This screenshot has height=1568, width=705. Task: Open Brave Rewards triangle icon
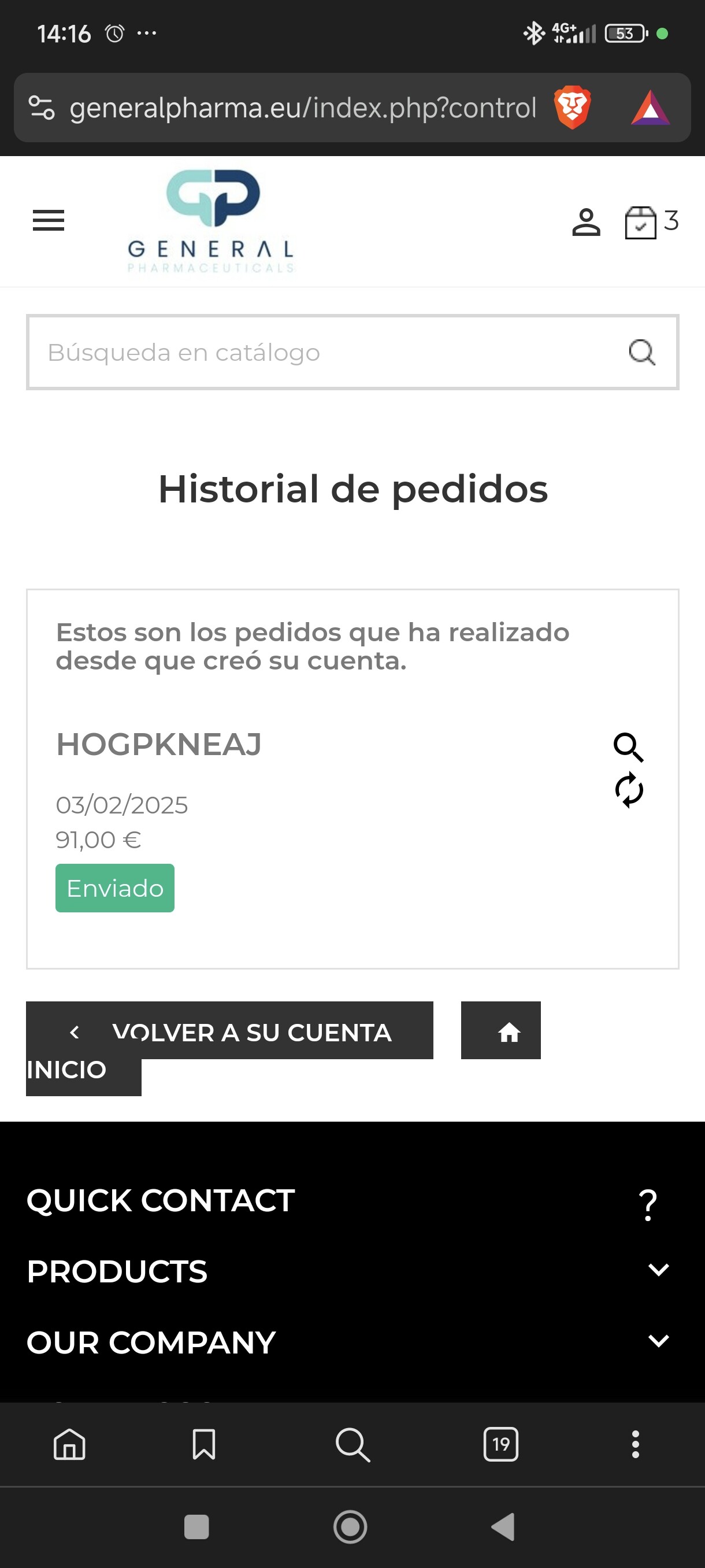click(x=650, y=108)
